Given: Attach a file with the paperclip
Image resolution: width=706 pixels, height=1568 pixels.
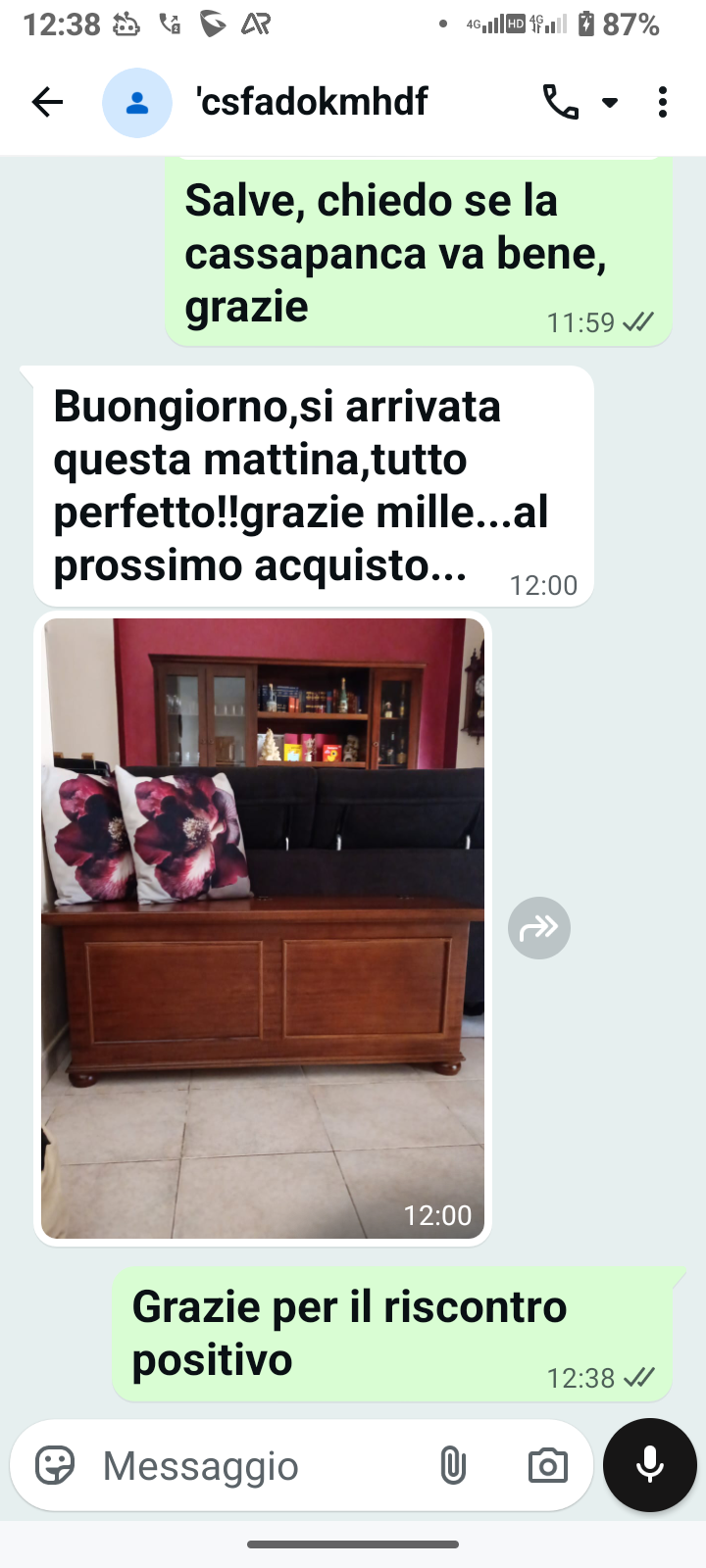Looking at the screenshot, I should pos(452,1466).
